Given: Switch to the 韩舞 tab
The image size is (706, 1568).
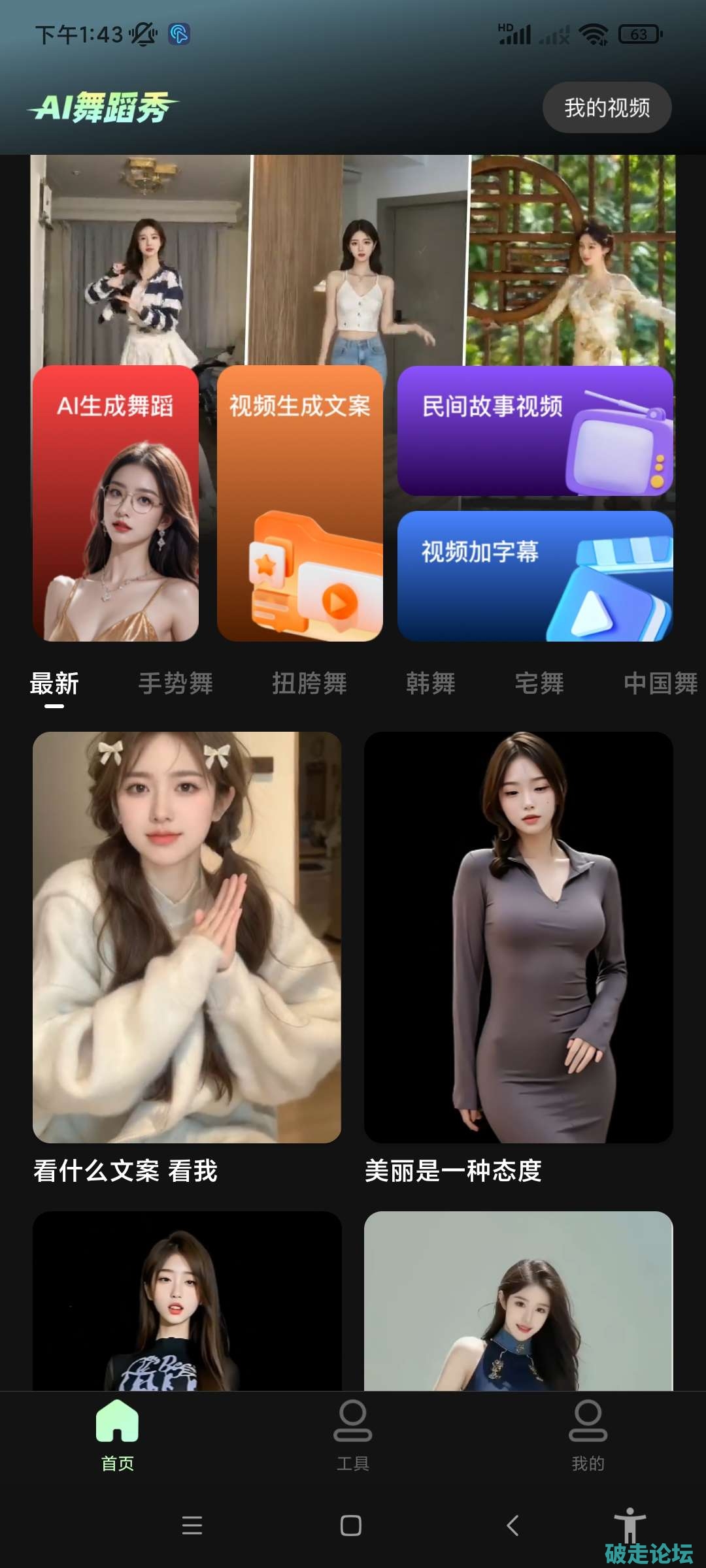Looking at the screenshot, I should pyautogui.click(x=430, y=684).
